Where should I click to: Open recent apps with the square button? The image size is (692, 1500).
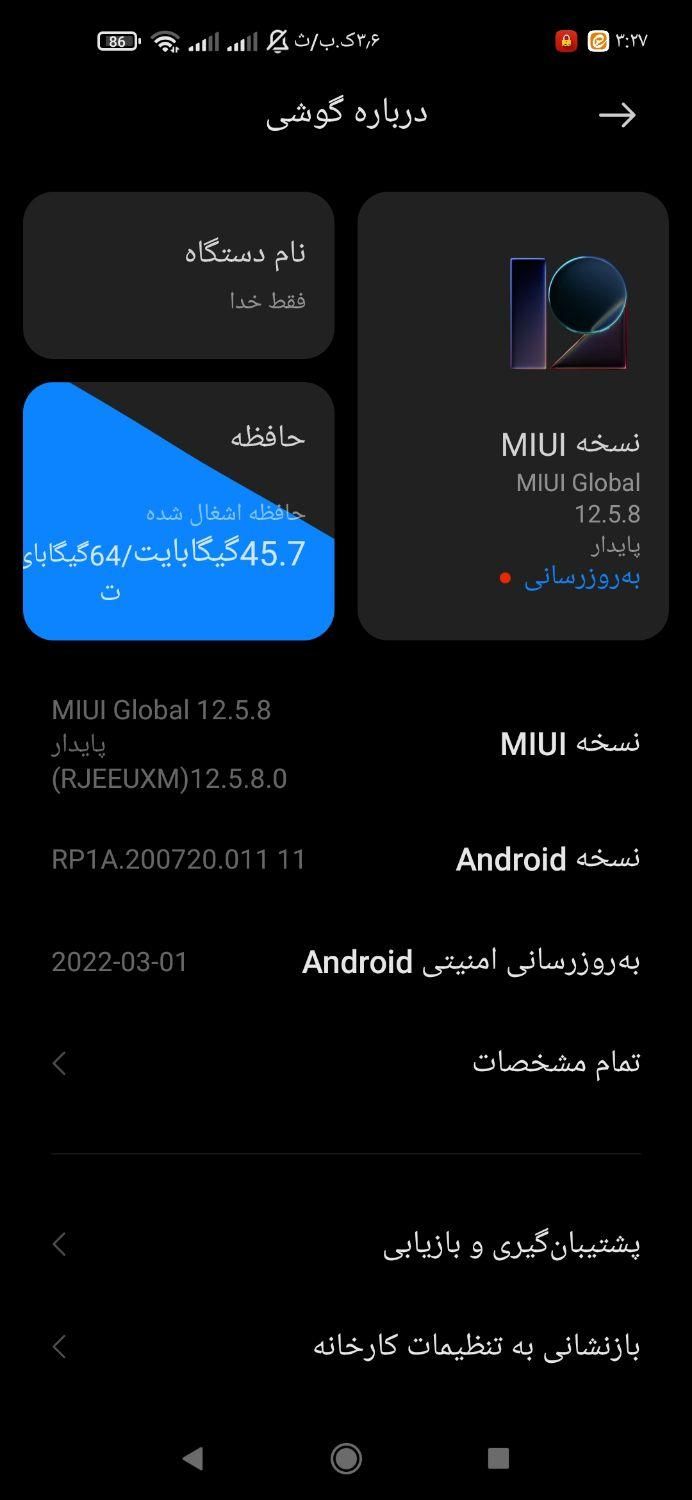[498, 1458]
